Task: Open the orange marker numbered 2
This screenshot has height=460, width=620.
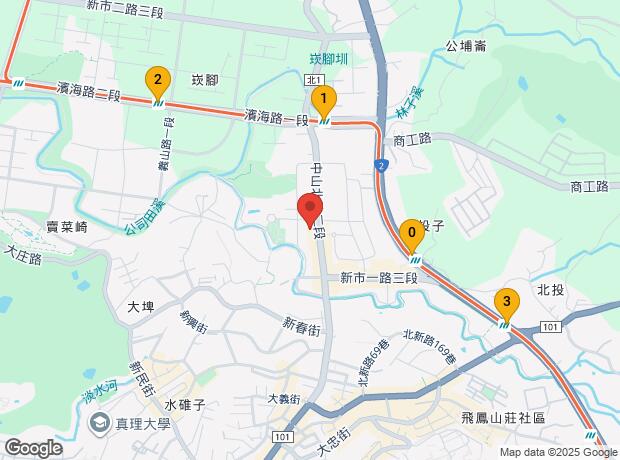Action: [x=156, y=79]
